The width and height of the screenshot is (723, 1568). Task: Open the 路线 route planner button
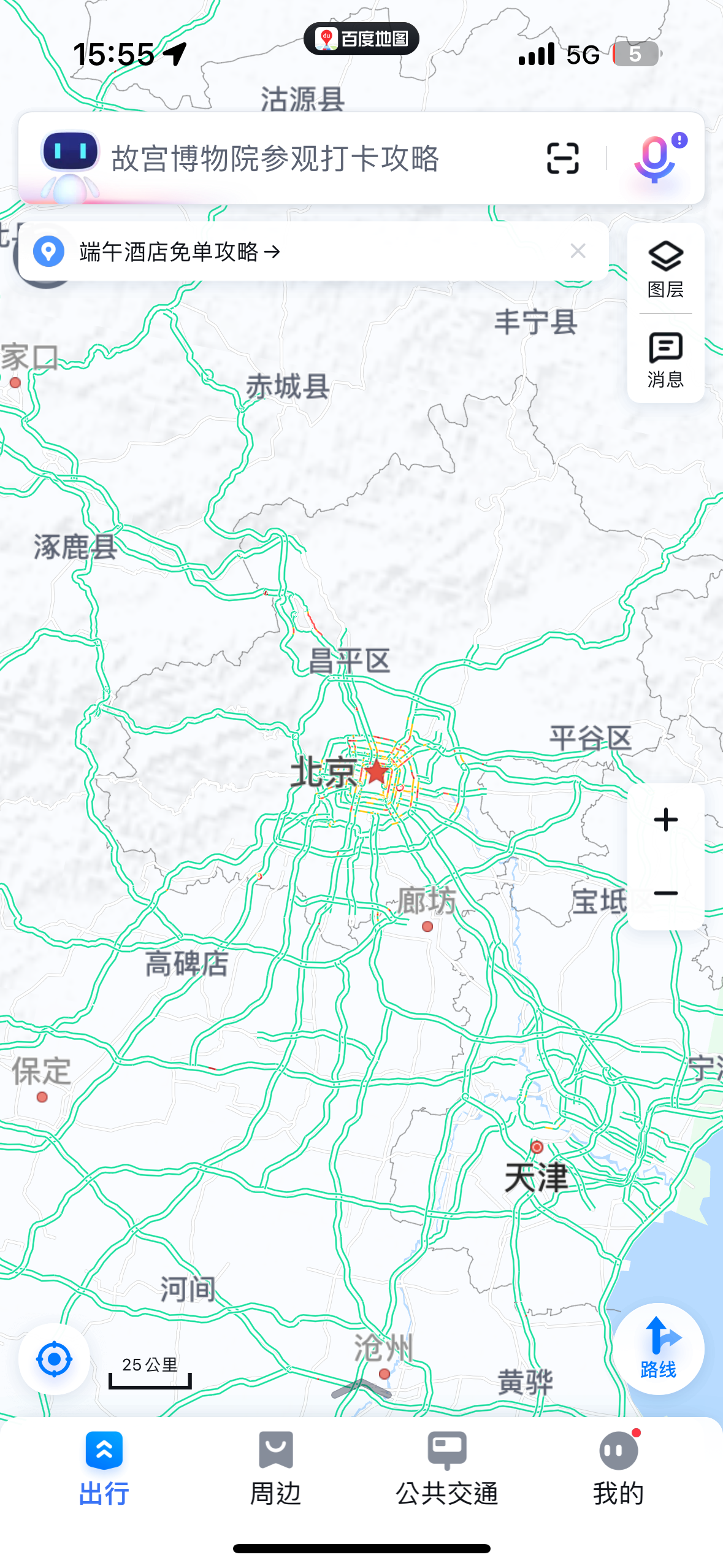659,1348
